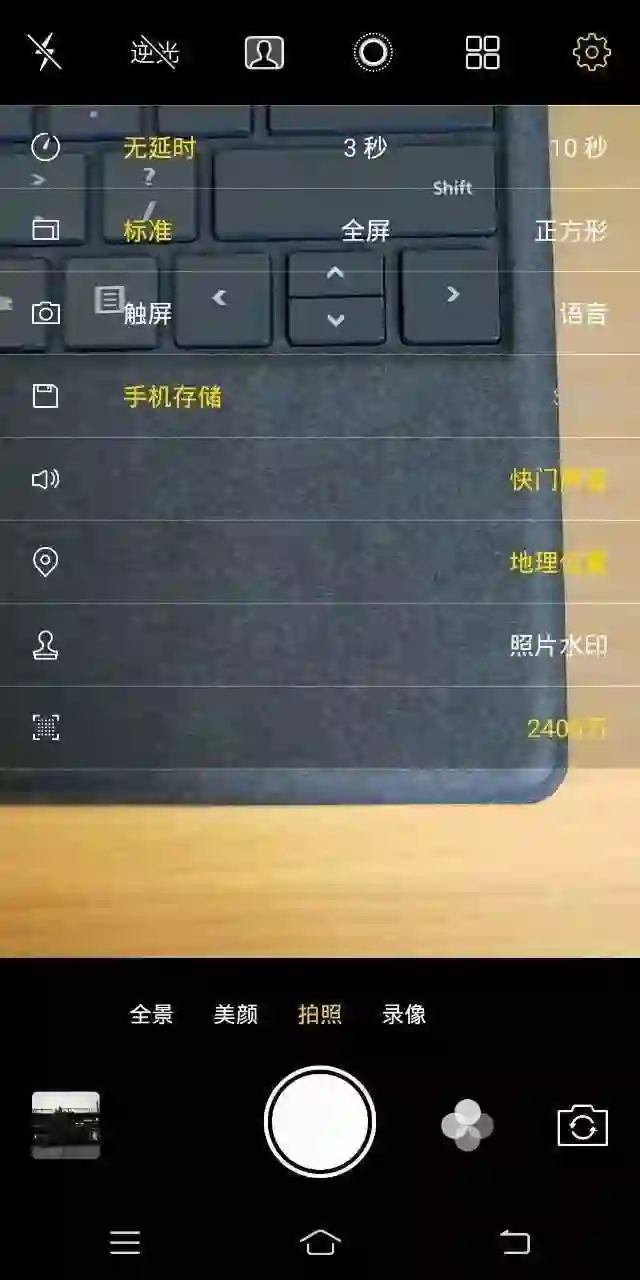Screen dimensions: 640x1280
Task: Flip between front and rear camera
Action: pyautogui.click(x=582, y=1126)
